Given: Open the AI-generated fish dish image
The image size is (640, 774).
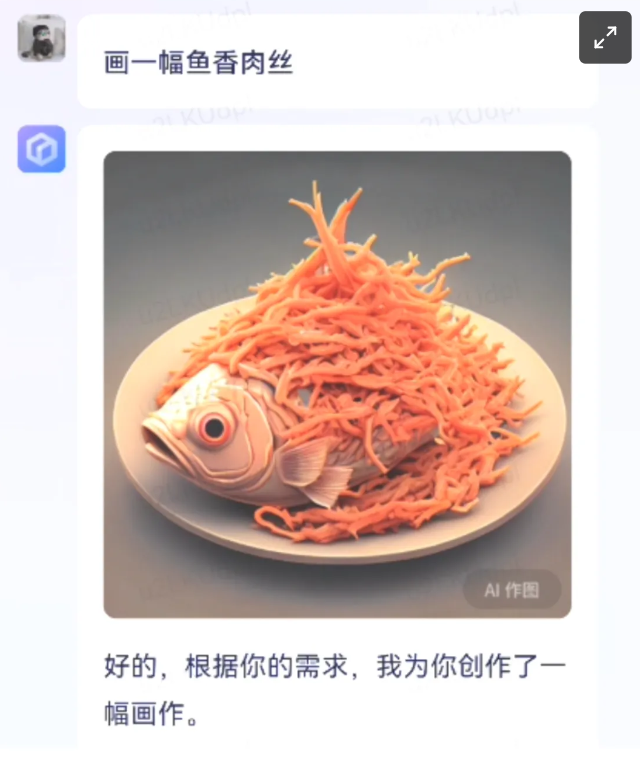Looking at the screenshot, I should [337, 384].
